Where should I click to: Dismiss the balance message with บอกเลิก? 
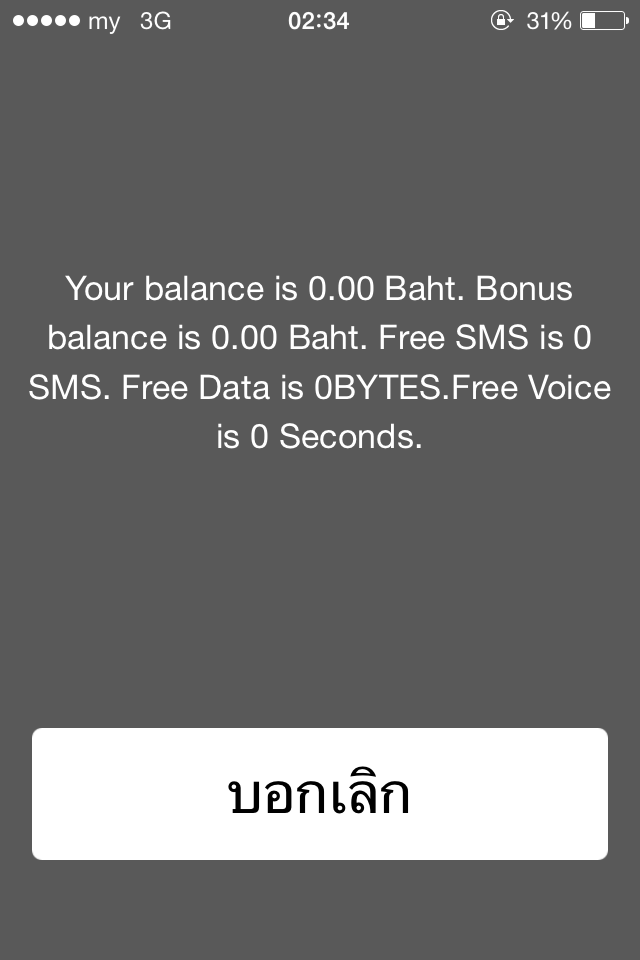pyautogui.click(x=320, y=794)
